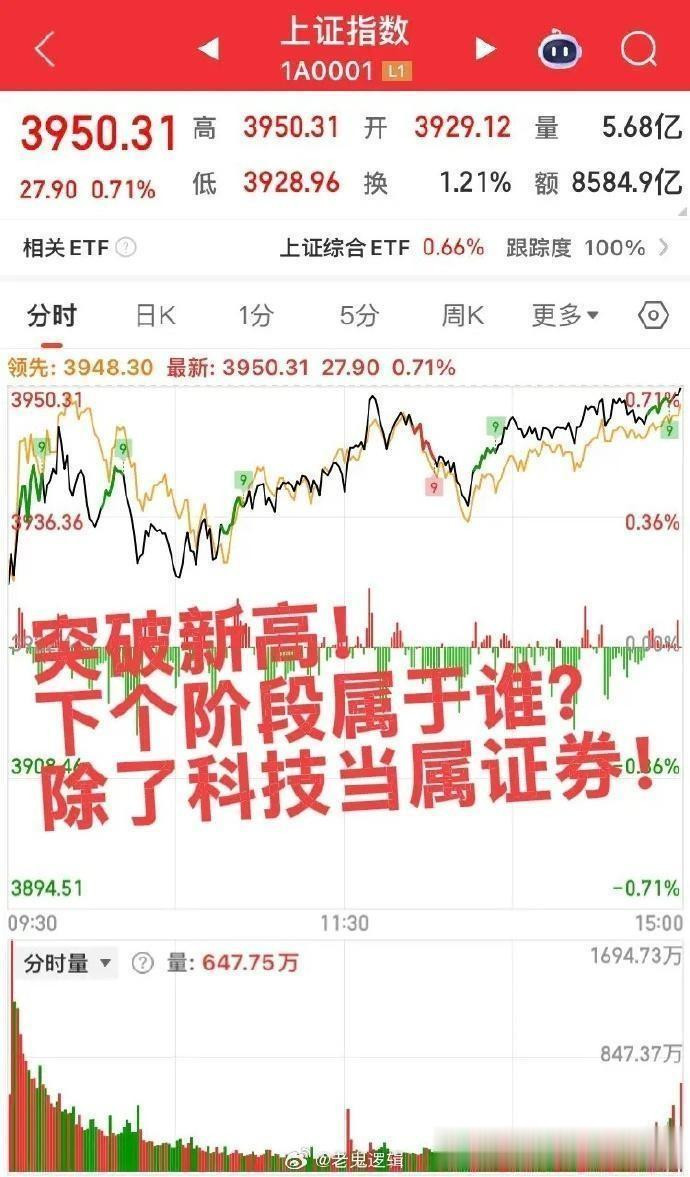The width and height of the screenshot is (690, 1177).
Task: Switch to the next index with right triangle
Action: point(486,48)
